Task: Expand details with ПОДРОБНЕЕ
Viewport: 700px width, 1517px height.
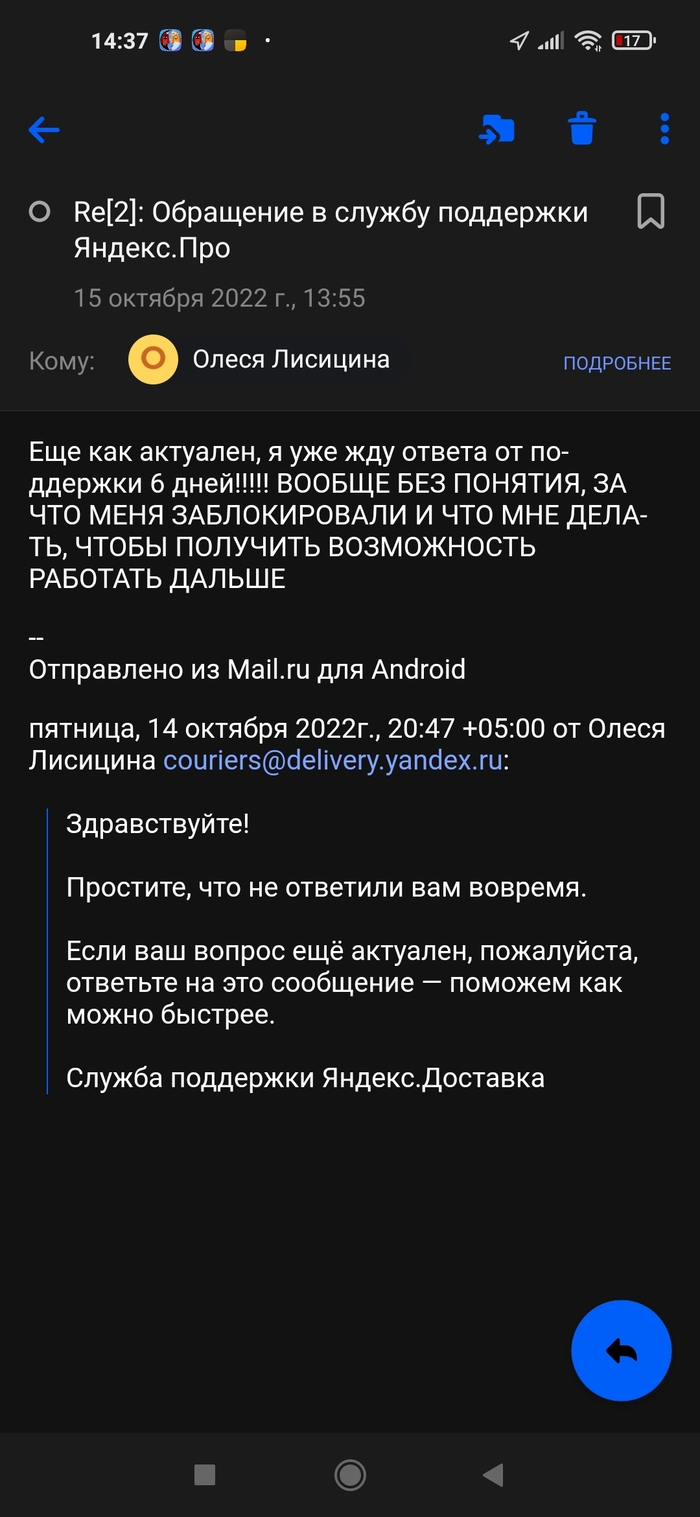Action: point(616,363)
